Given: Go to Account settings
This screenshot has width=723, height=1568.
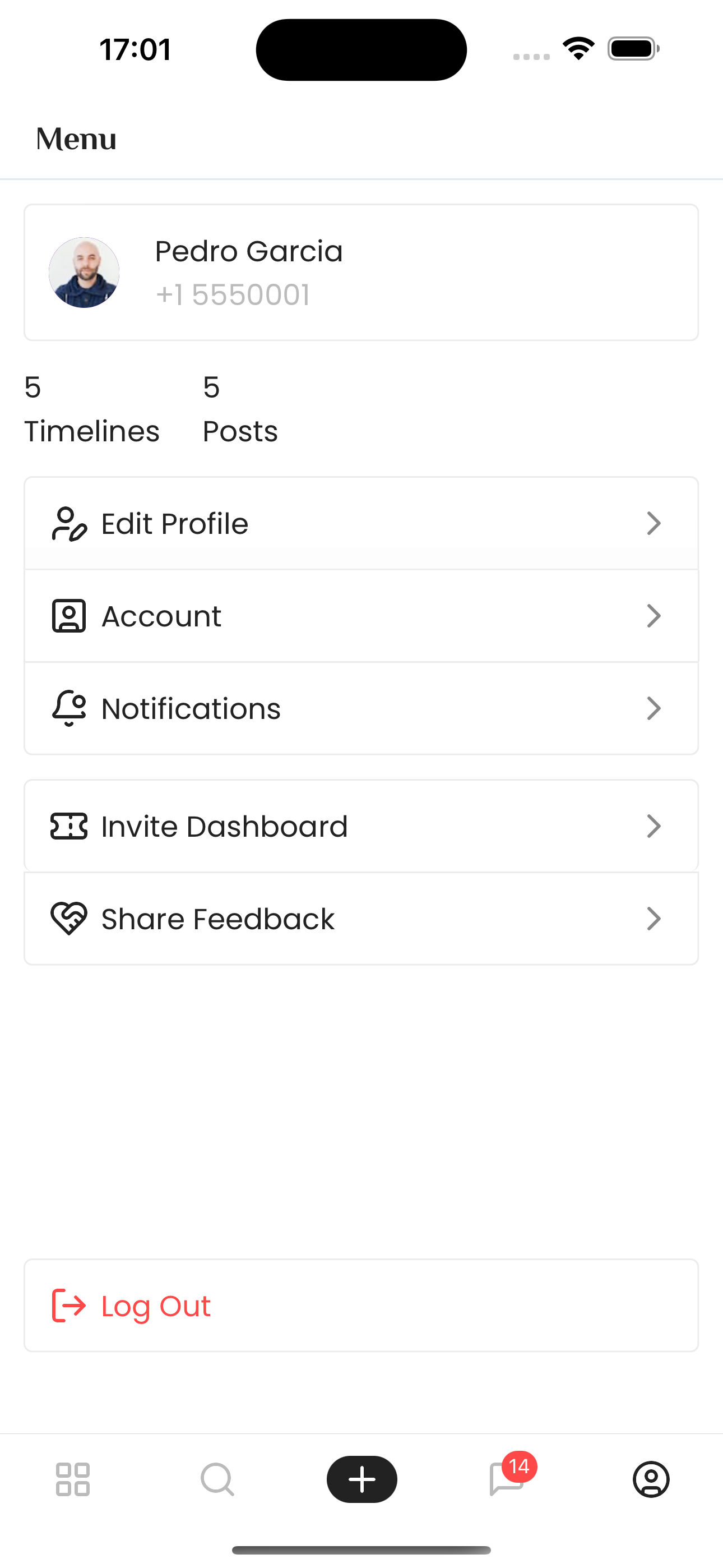Looking at the screenshot, I should pos(361,616).
